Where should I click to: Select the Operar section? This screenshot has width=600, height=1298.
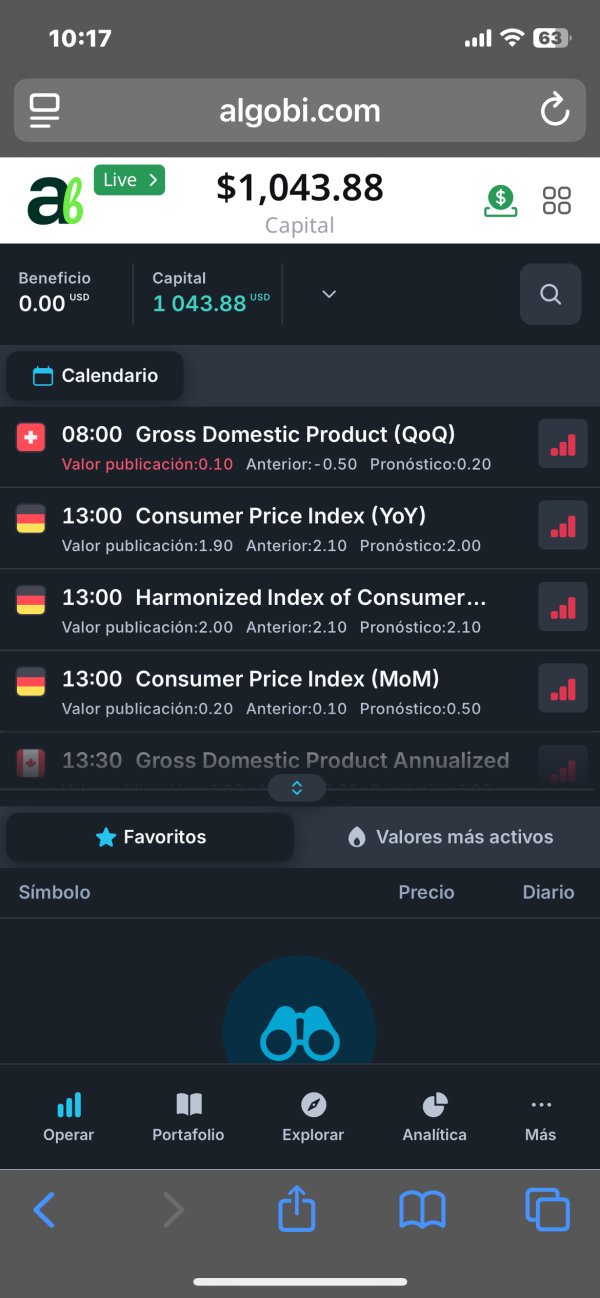pyautogui.click(x=68, y=1117)
